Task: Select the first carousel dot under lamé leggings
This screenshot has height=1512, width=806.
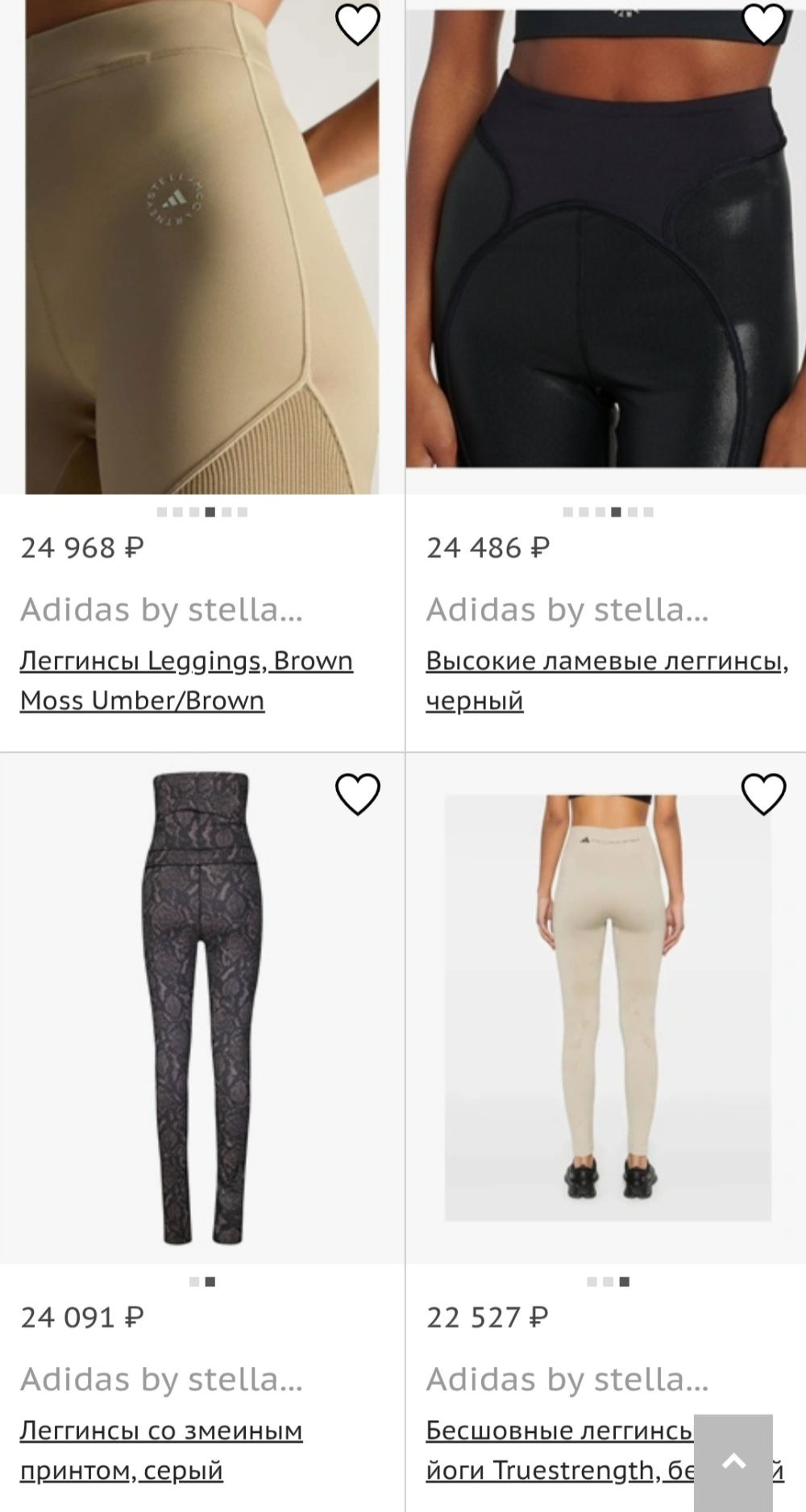Action: [x=568, y=511]
